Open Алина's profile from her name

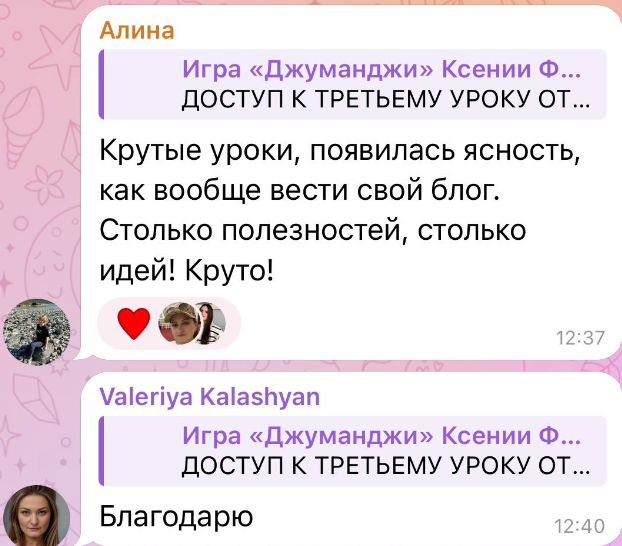pyautogui.click(x=137, y=31)
